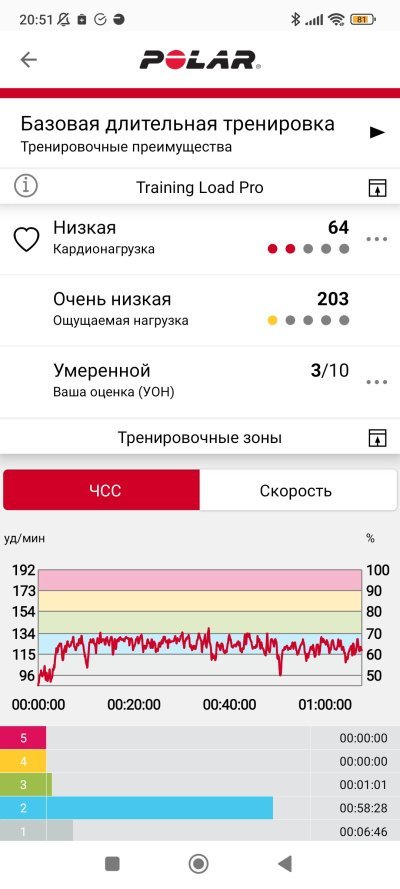This screenshot has width=400, height=889.
Task: Go back using the top-left arrow
Action: [28, 60]
